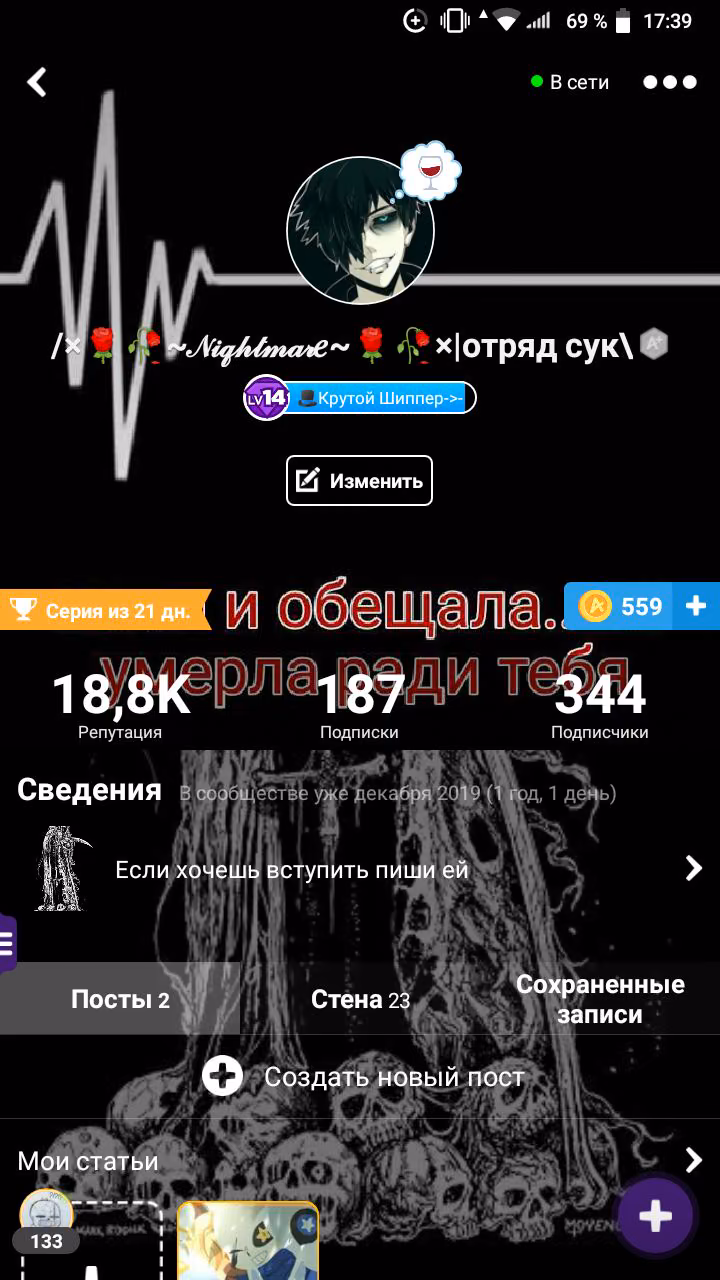Open the 559 coins wallet
The width and height of the screenshot is (720, 1280).
point(642,606)
